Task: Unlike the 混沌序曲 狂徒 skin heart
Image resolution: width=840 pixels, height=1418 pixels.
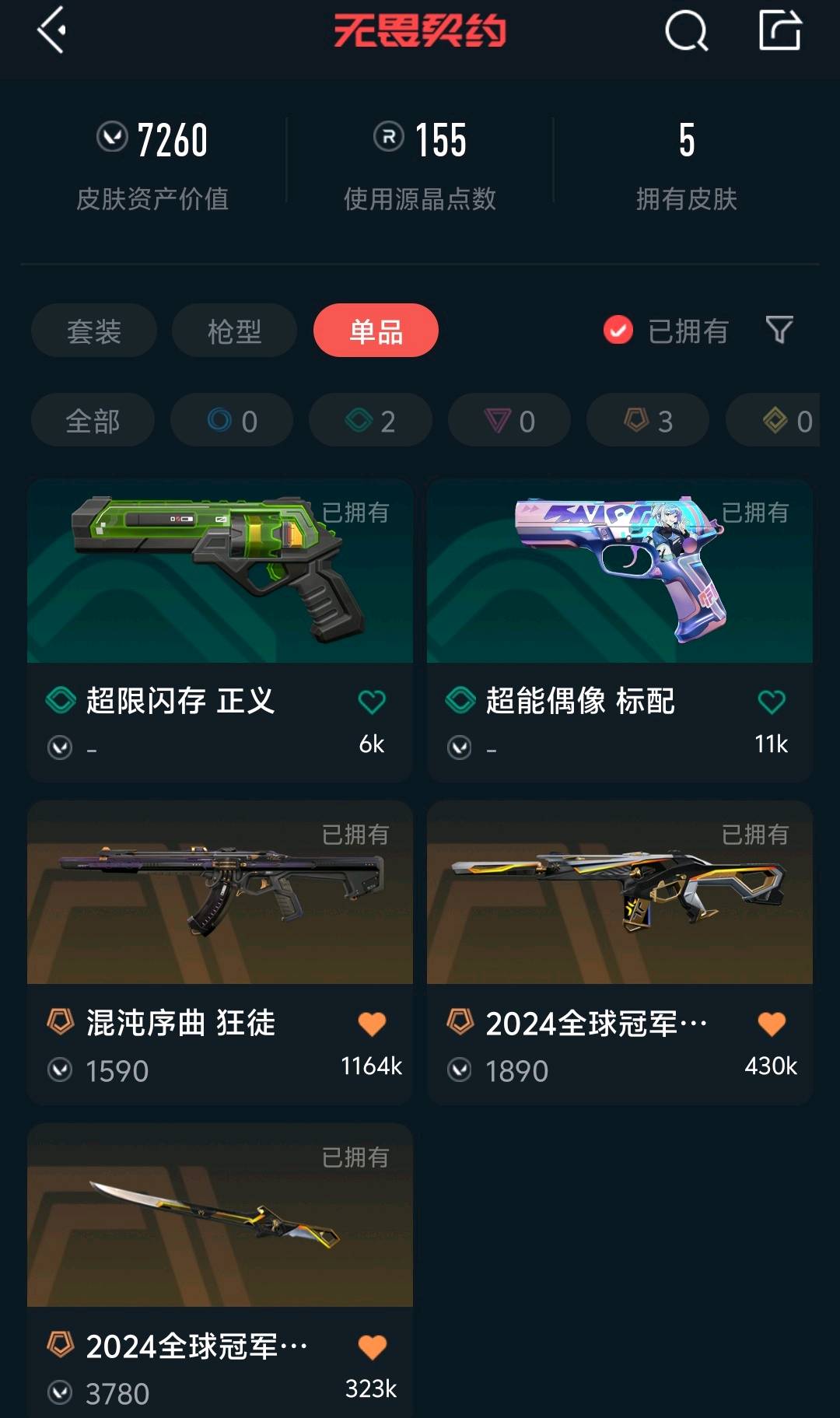Action: (x=372, y=1024)
